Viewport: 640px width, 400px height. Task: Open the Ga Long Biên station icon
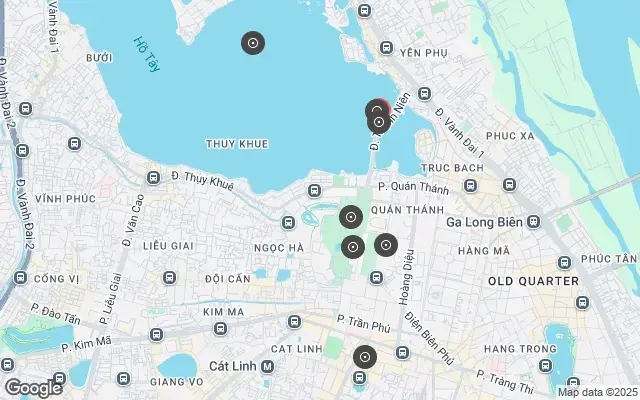(x=534, y=221)
